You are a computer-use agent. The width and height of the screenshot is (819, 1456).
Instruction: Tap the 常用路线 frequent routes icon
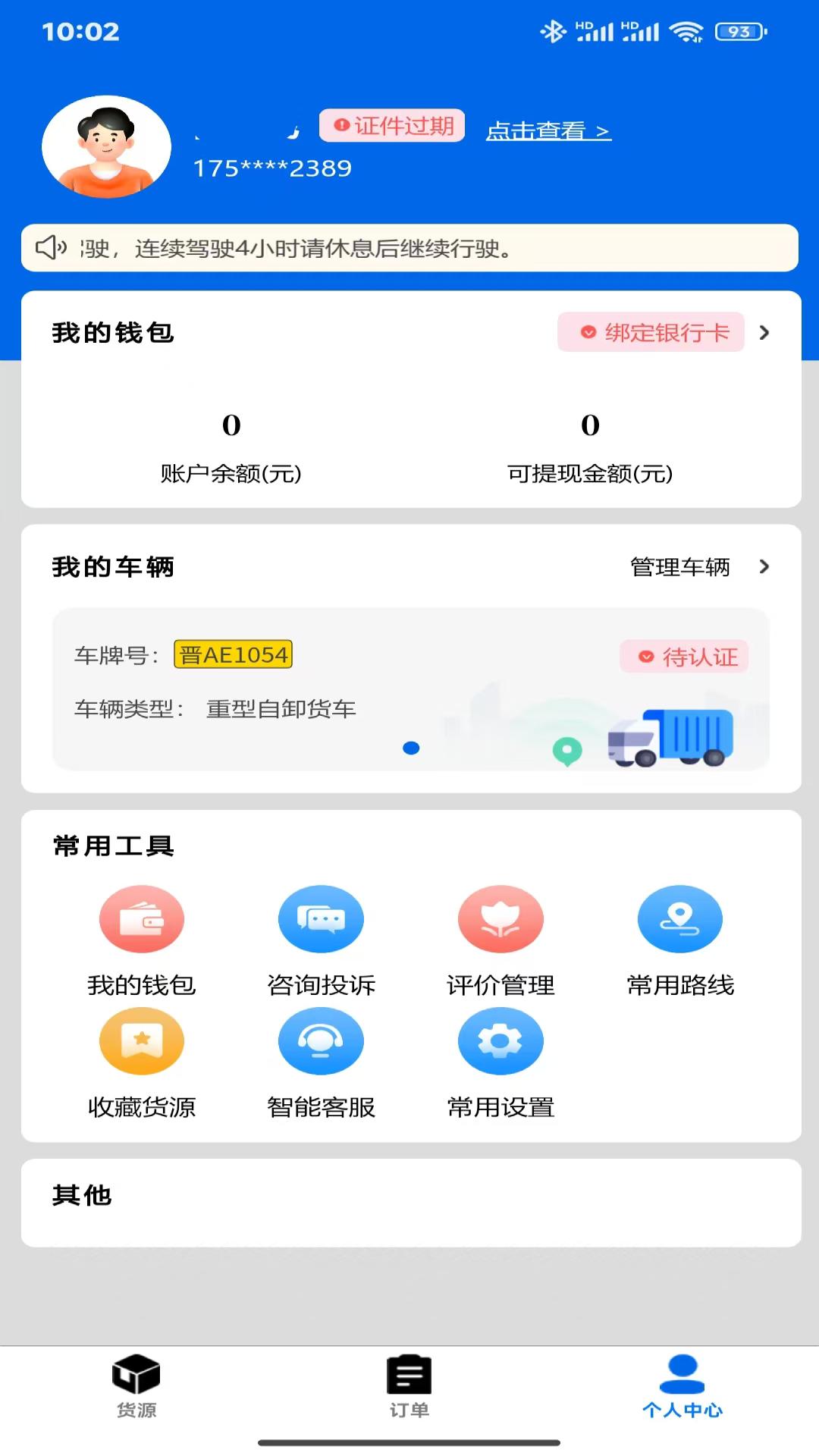[680, 918]
